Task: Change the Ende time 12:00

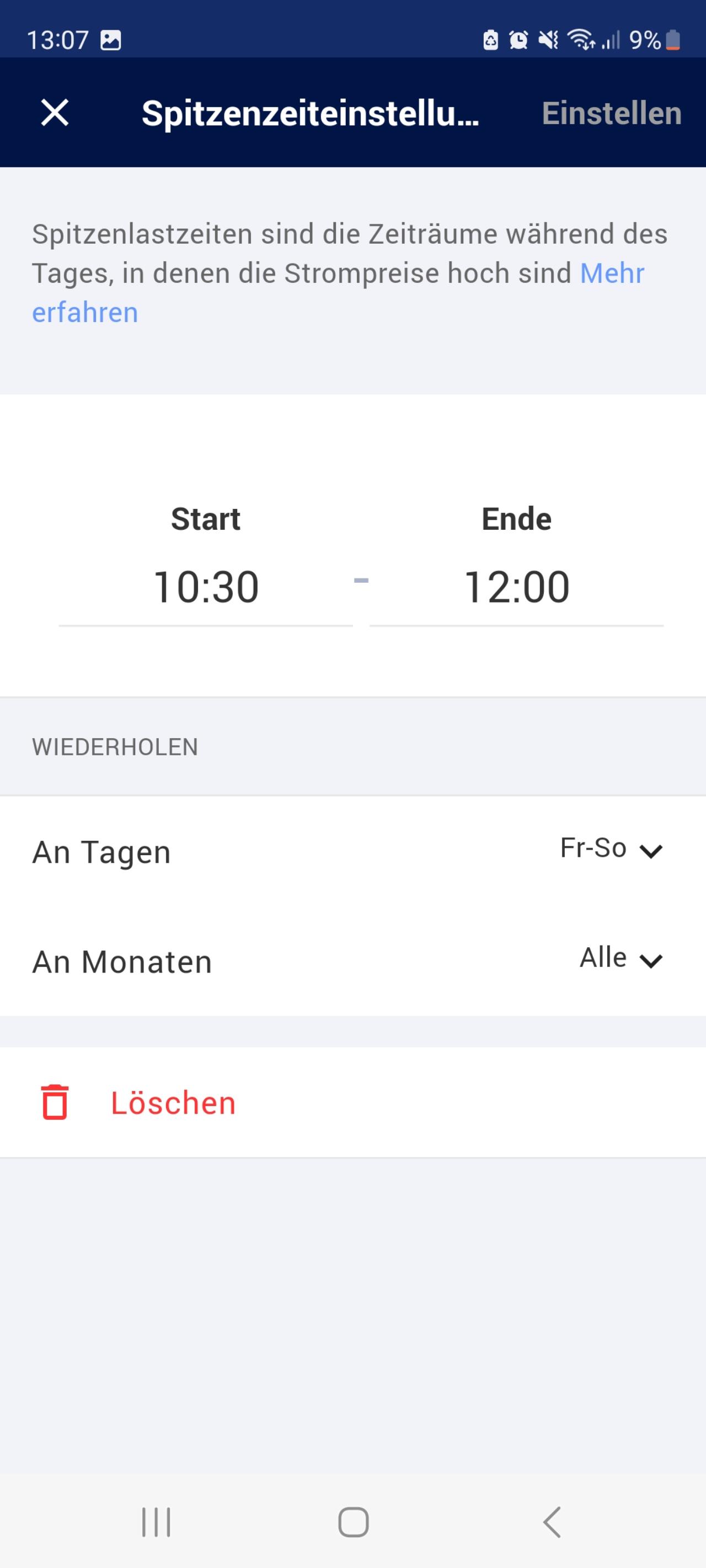Action: (x=517, y=587)
